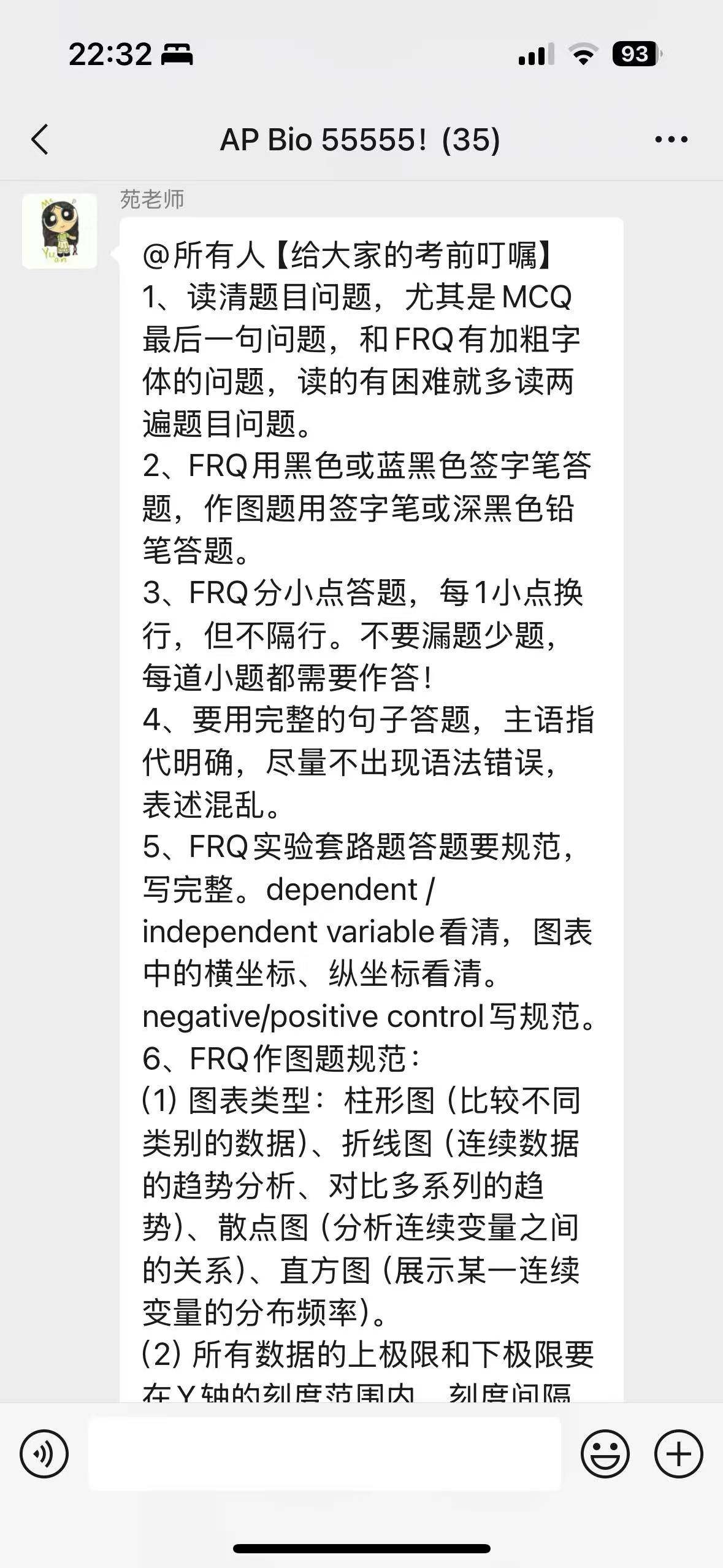Open the group chat options menu
The height and width of the screenshot is (1568, 723).
coord(671,140)
